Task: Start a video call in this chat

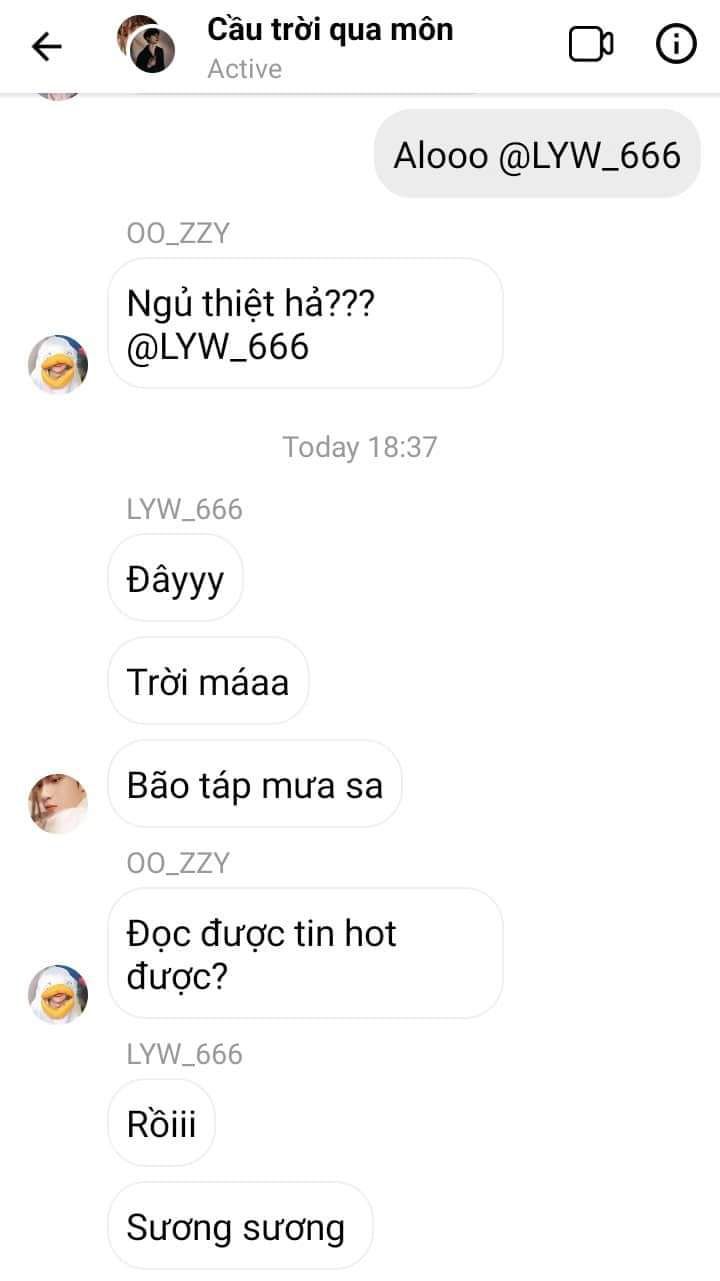Action: (x=591, y=45)
